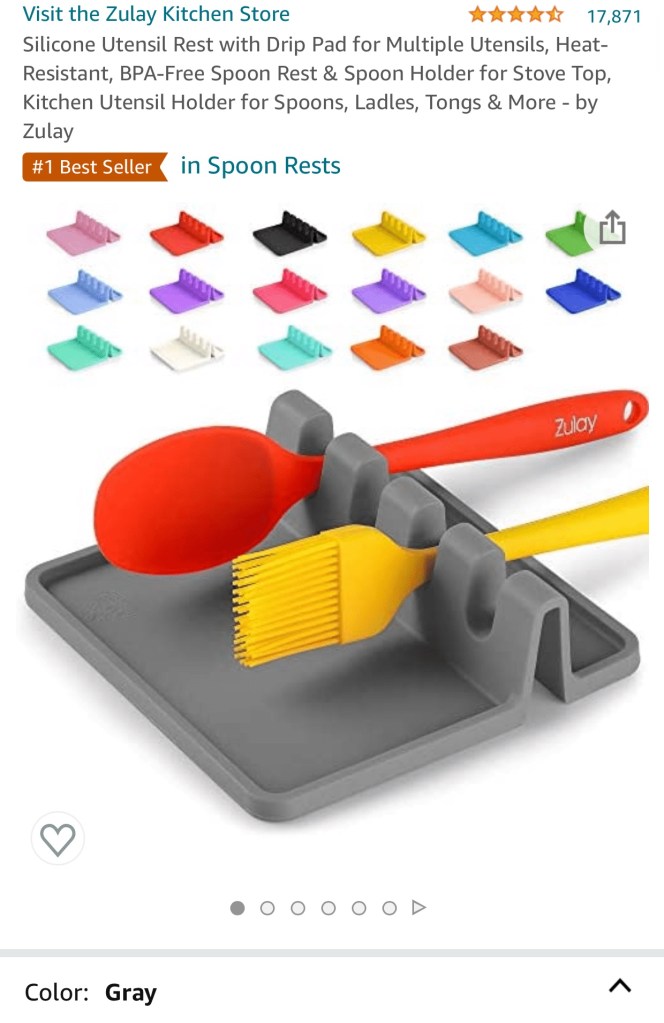
Task: Open the 17,871 customer ratings
Action: pos(613,16)
